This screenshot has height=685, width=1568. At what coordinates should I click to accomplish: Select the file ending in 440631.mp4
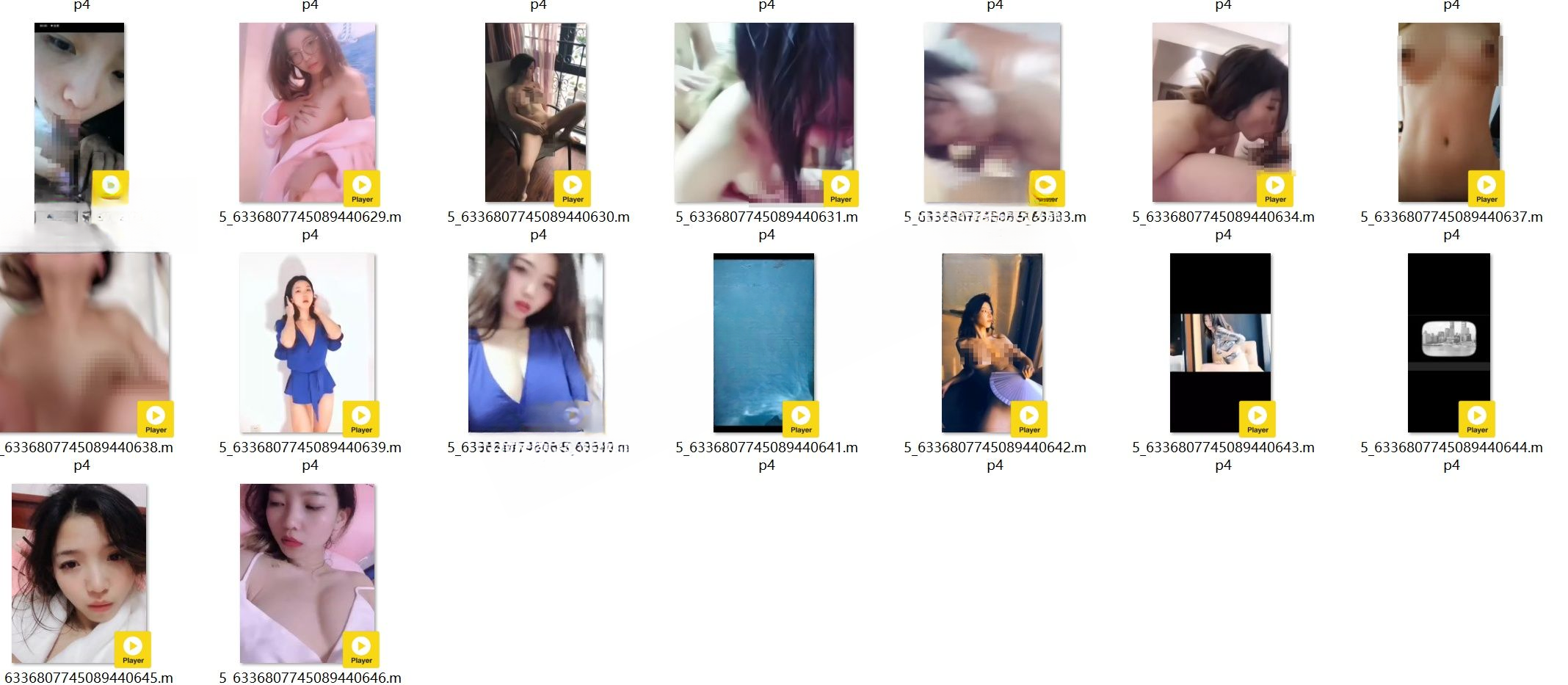tap(763, 112)
